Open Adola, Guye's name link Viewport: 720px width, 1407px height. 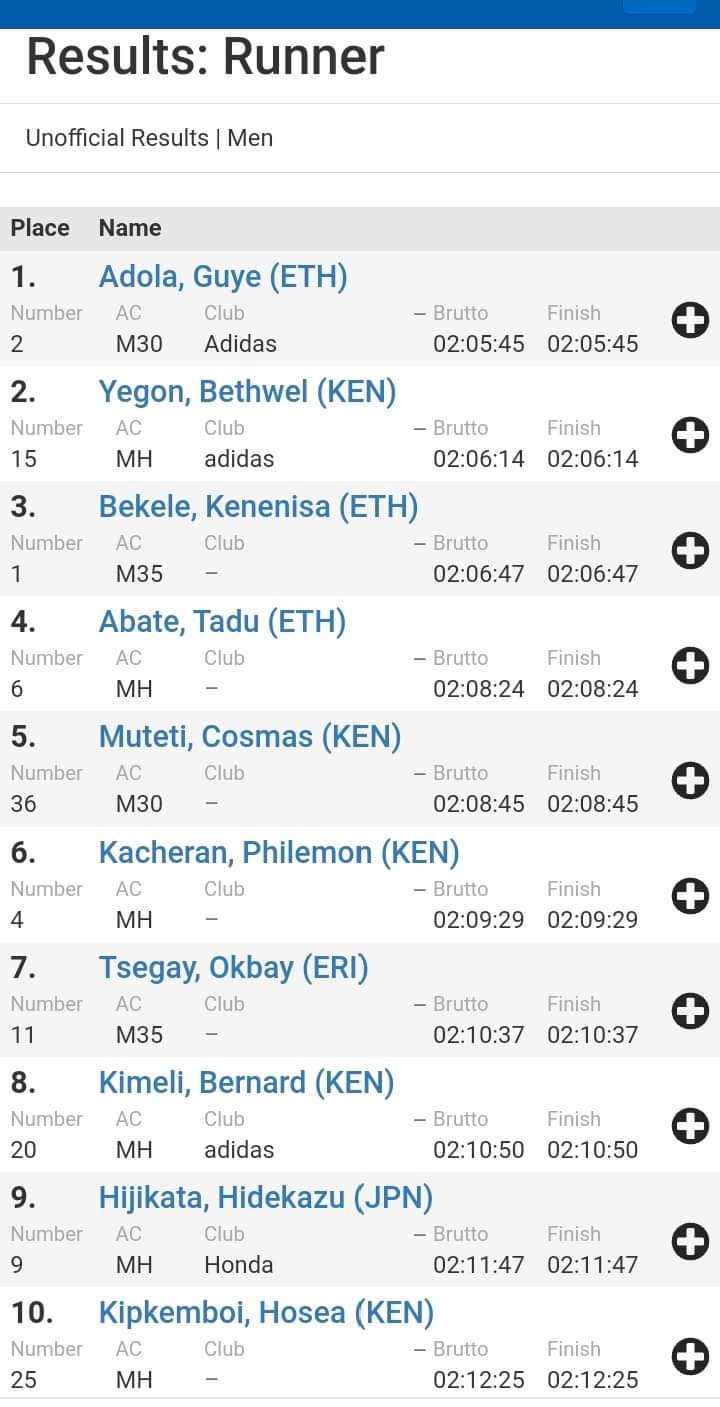(223, 277)
